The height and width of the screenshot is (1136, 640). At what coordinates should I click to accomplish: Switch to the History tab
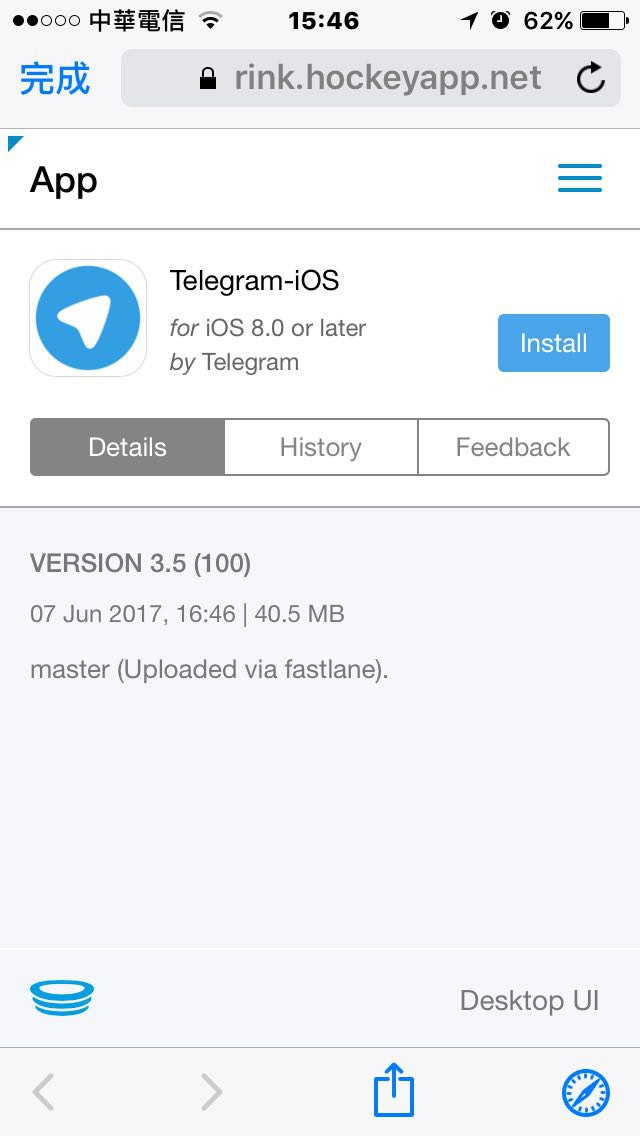pos(320,447)
